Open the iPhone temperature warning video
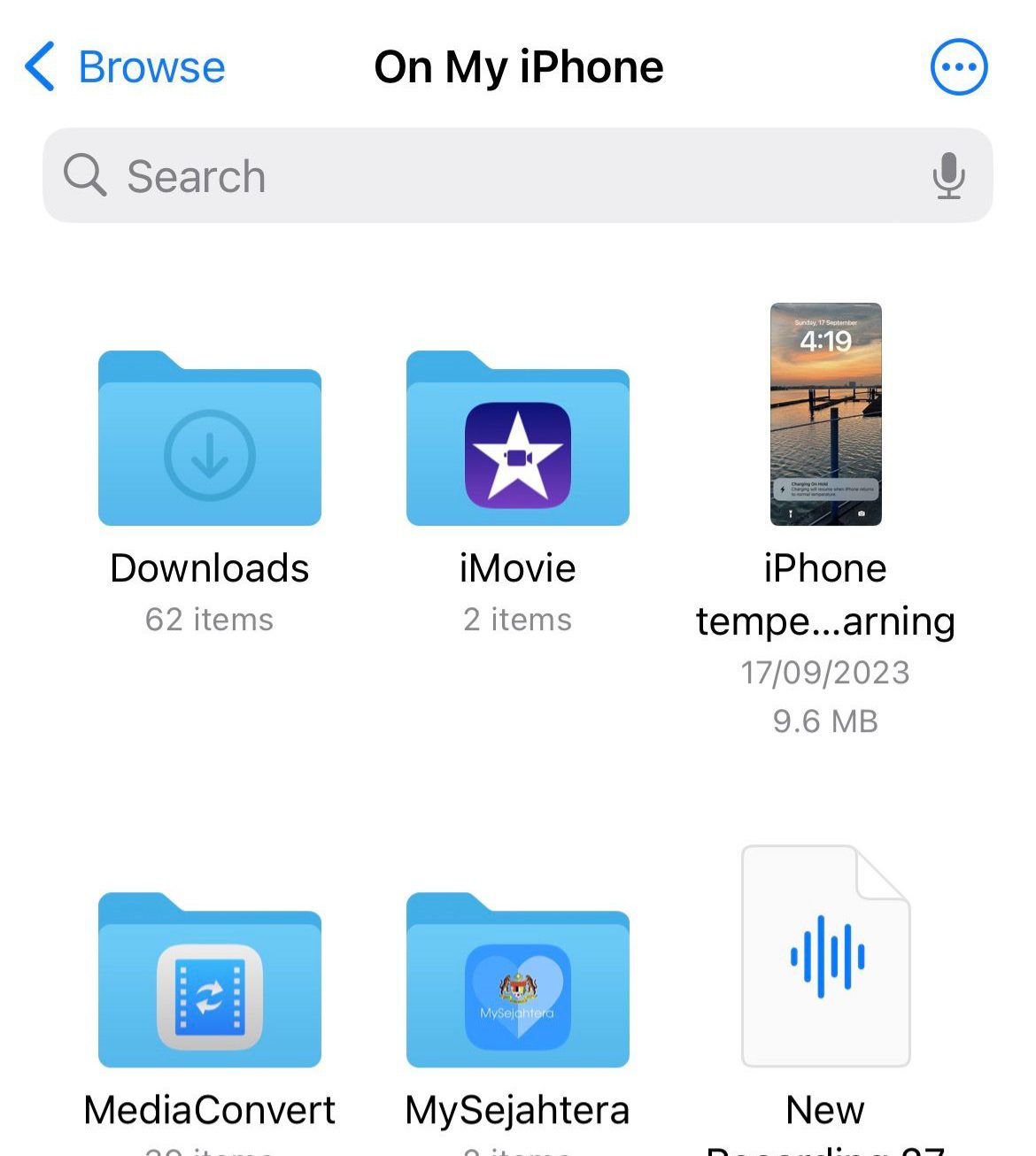Screen dimensions: 1036x1156 (825, 412)
